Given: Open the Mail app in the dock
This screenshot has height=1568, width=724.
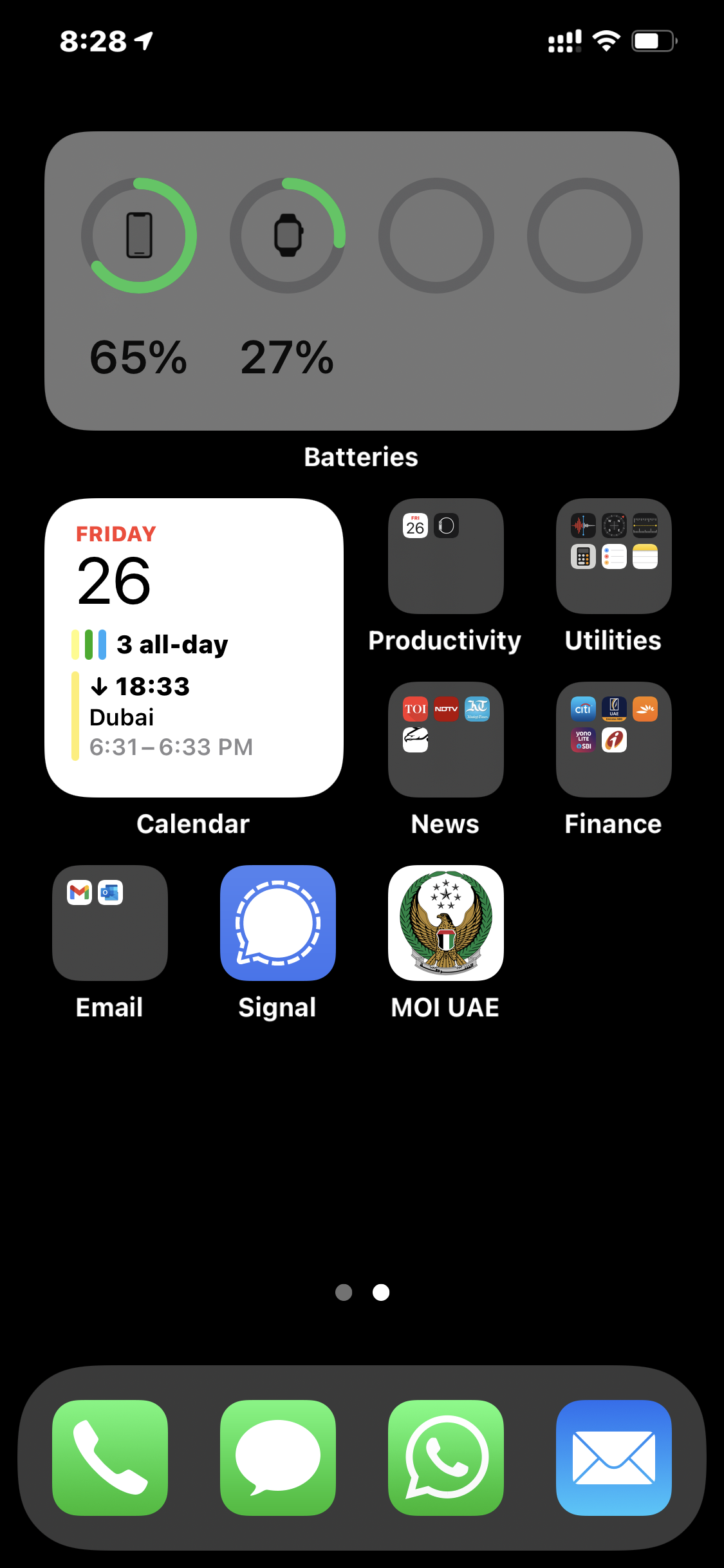Looking at the screenshot, I should click(613, 1457).
